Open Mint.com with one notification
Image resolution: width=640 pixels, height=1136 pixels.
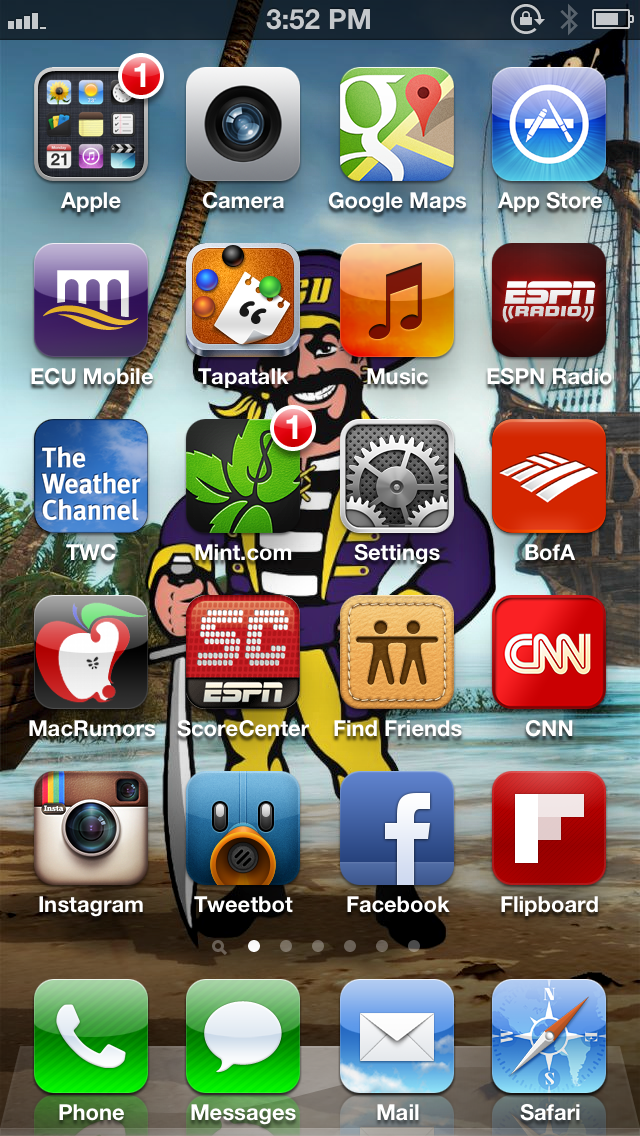pyautogui.click(x=243, y=476)
